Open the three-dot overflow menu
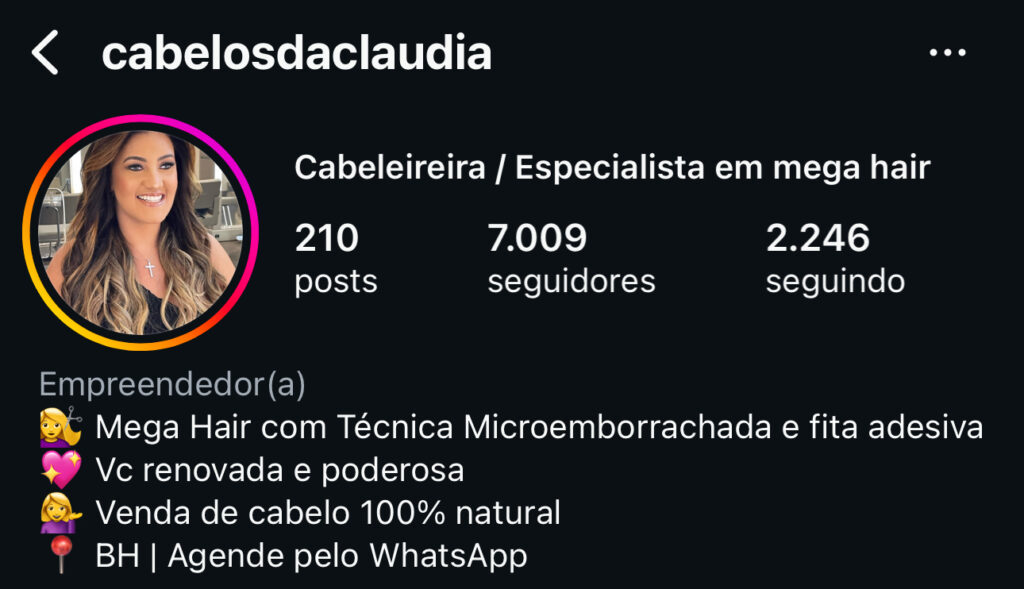This screenshot has width=1024, height=589. [947, 53]
